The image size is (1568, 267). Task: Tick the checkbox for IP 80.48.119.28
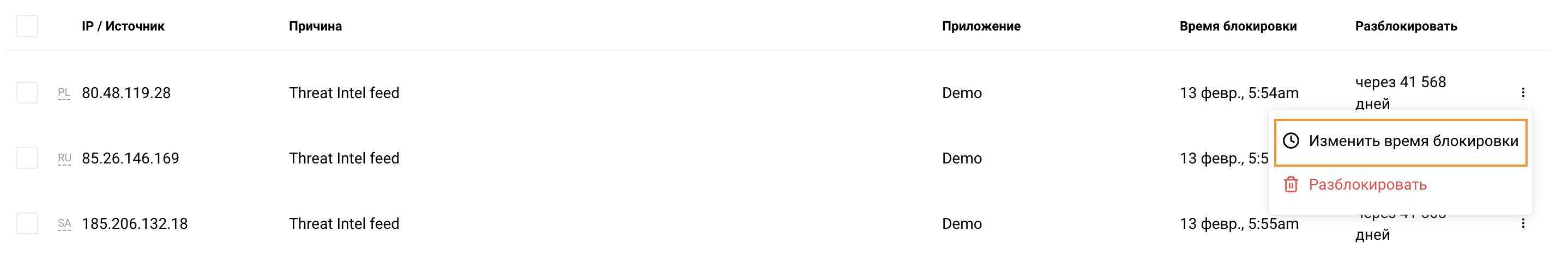click(27, 93)
